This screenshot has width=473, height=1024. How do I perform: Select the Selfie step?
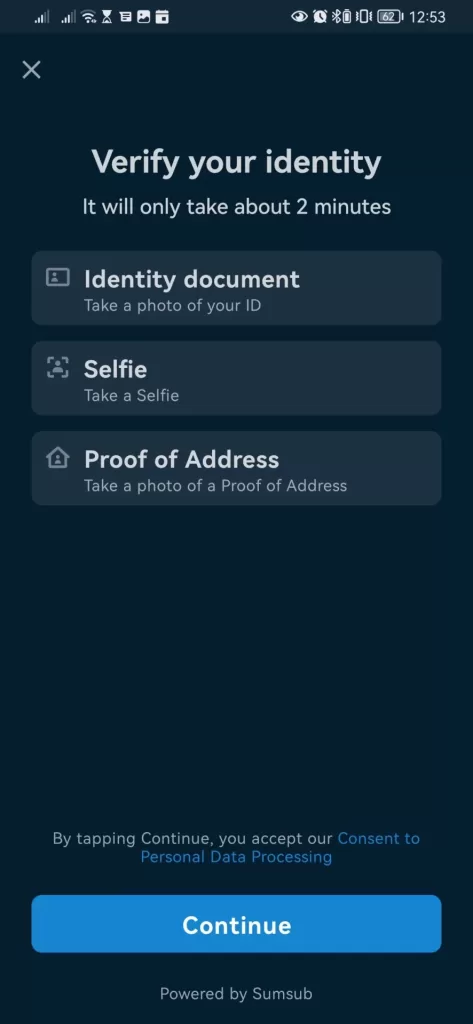click(x=236, y=378)
